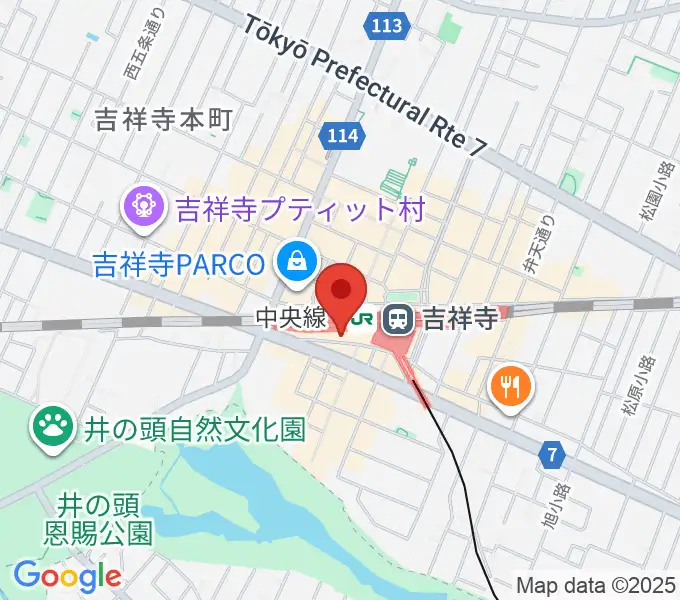View the 井の頭自然文化園 zoo marker
The image size is (680, 600).
click(52, 428)
